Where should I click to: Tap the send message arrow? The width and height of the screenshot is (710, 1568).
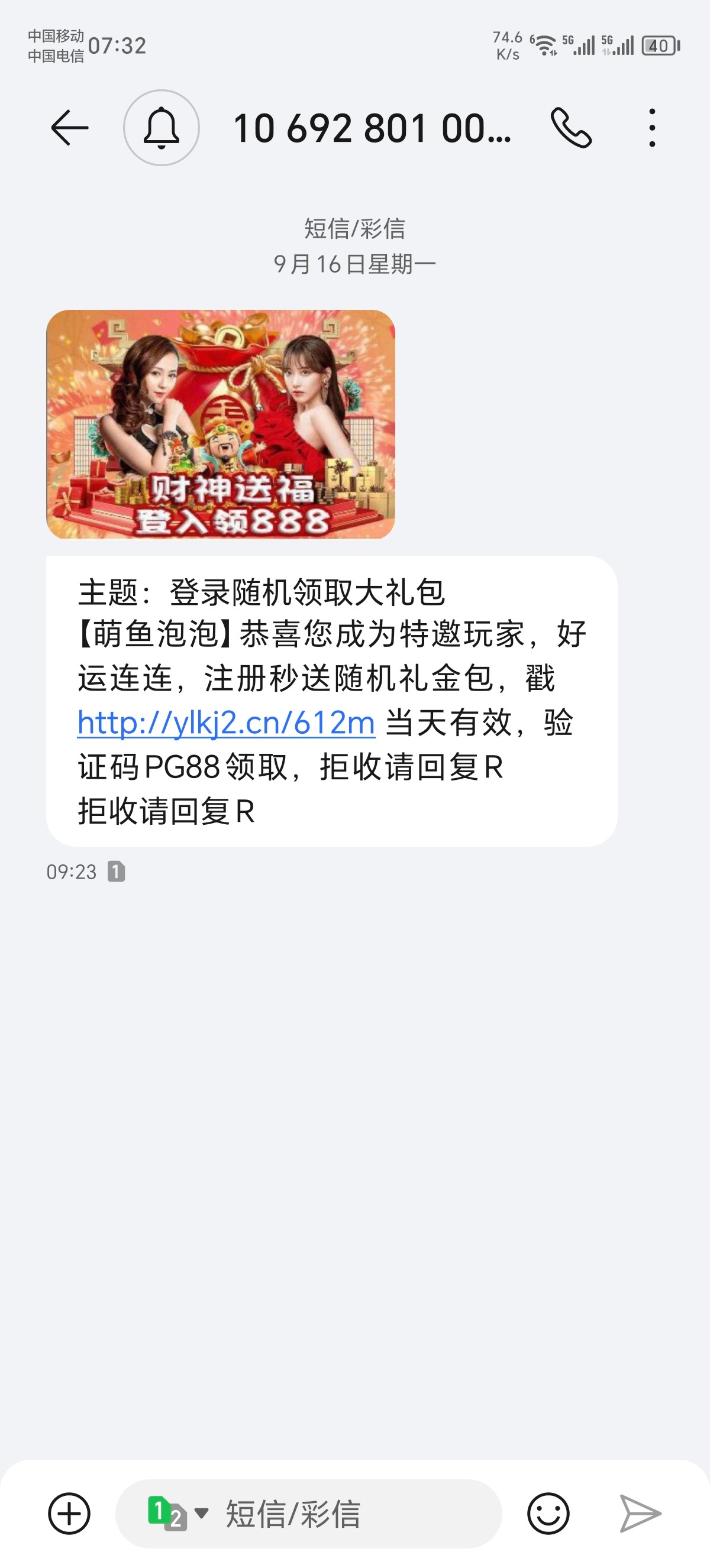pyautogui.click(x=640, y=1514)
